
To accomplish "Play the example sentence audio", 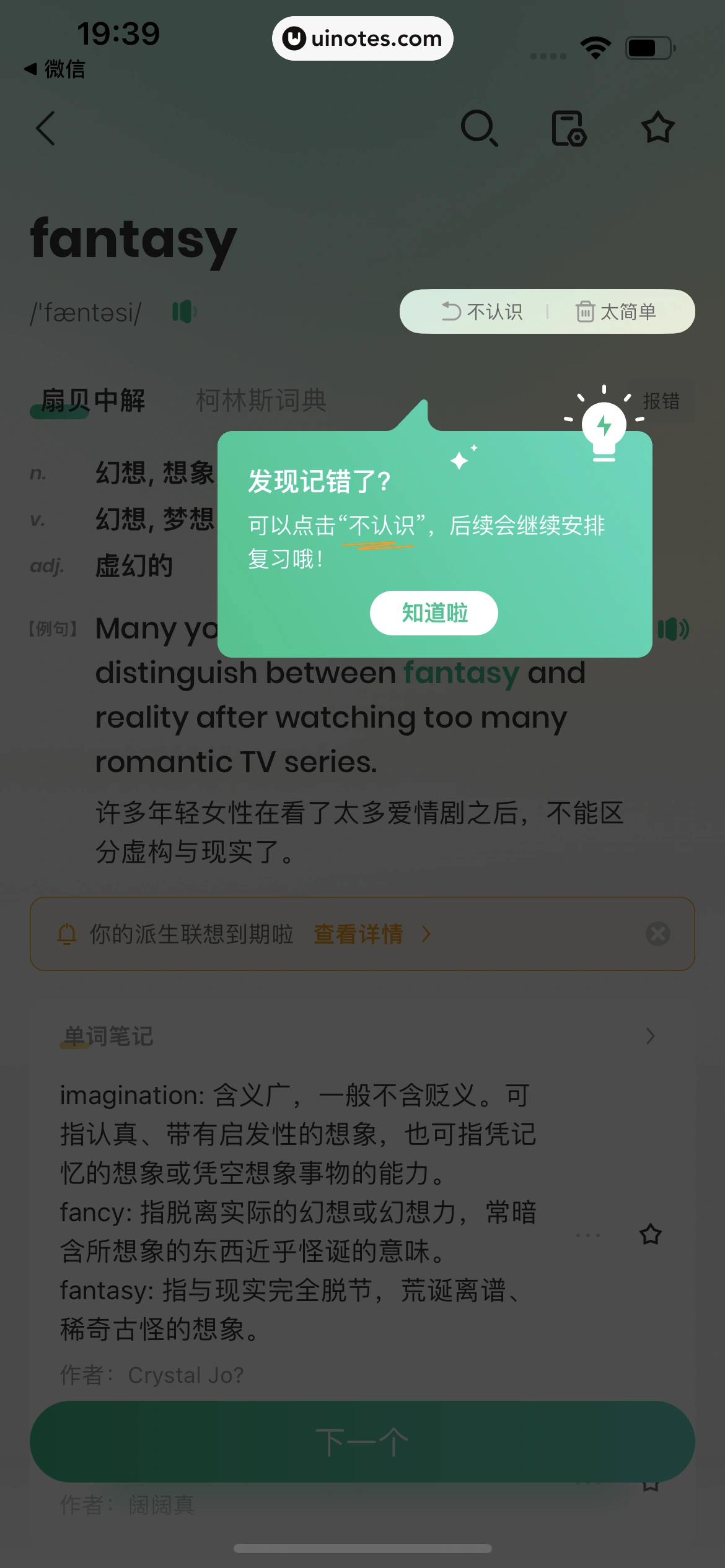I will pos(674,629).
